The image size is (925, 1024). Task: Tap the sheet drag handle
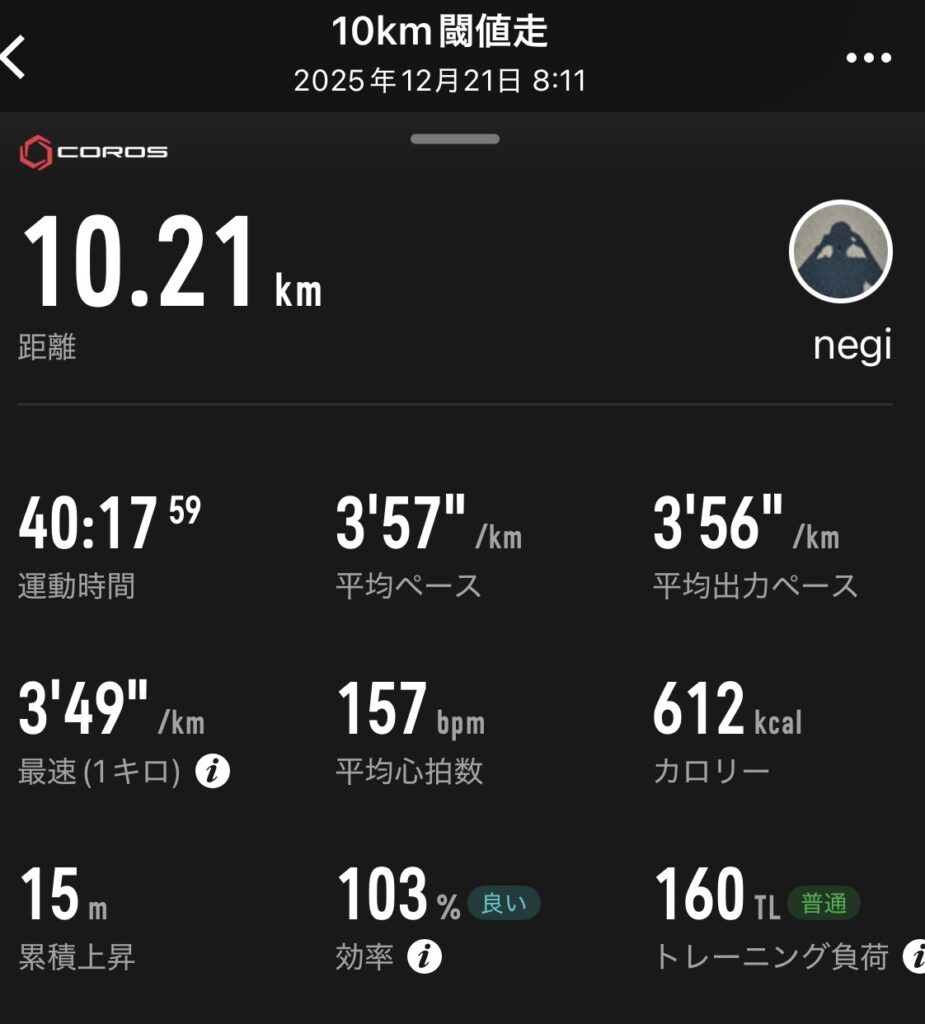(454, 139)
